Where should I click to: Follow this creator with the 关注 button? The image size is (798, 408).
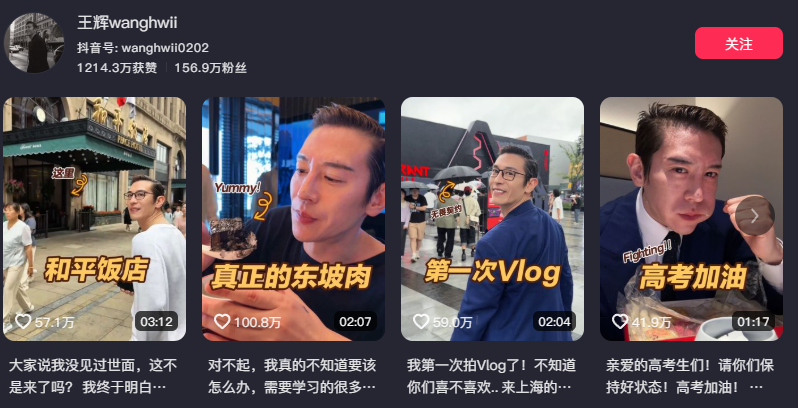click(738, 44)
